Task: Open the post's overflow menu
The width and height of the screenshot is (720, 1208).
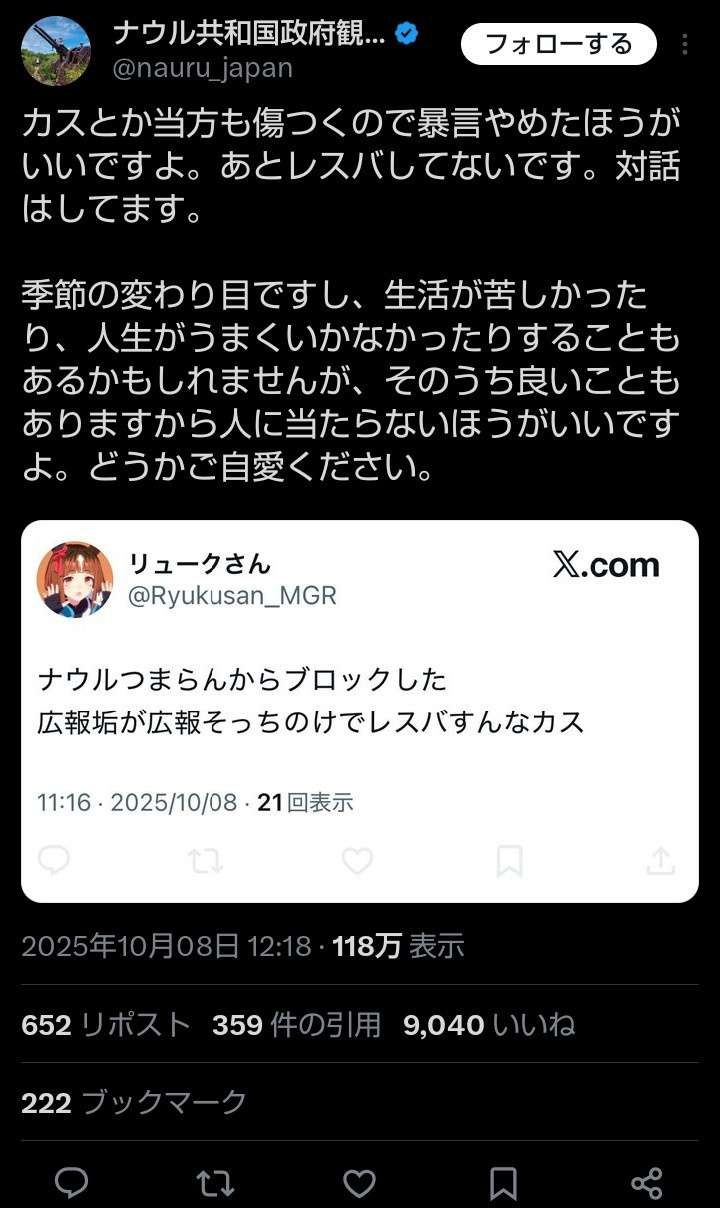Action: pyautogui.click(x=685, y=44)
